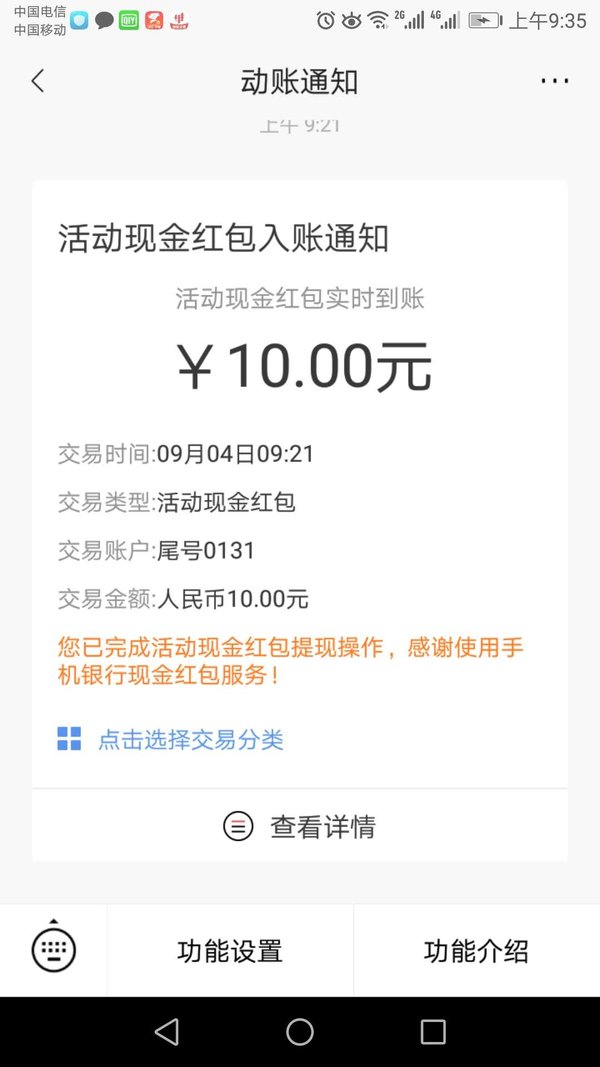Tap the system home button
This screenshot has height=1067, width=600.
pos(299,1032)
